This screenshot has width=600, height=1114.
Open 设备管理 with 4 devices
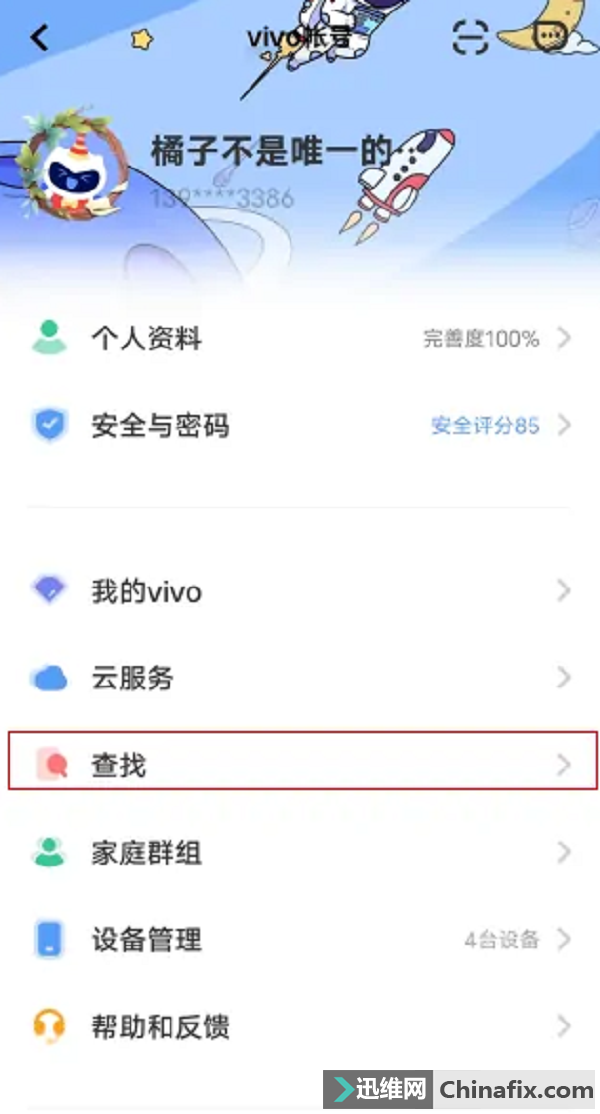click(x=300, y=939)
